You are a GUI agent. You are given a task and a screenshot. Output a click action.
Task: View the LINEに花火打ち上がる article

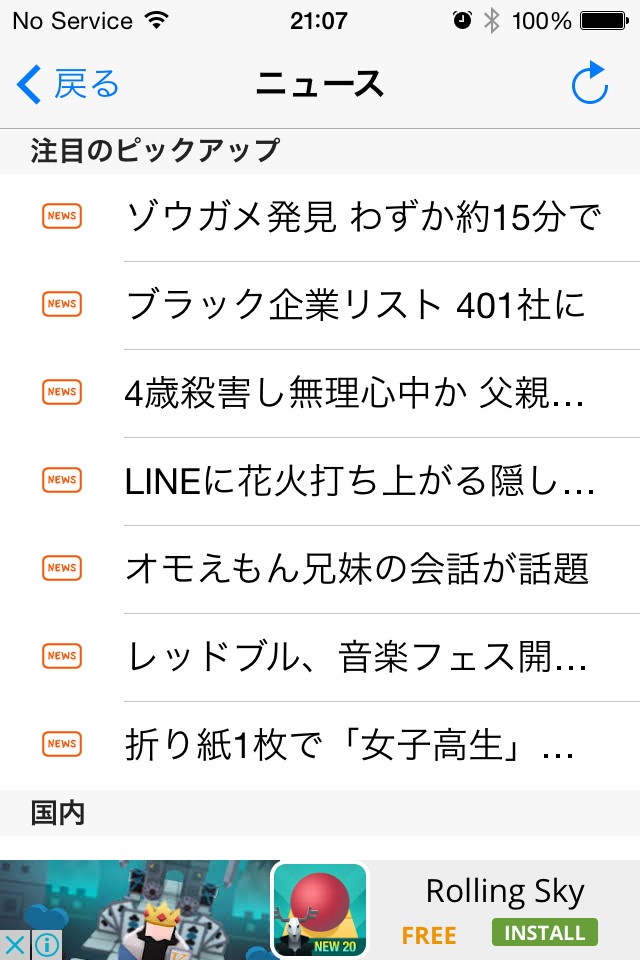pos(360,480)
